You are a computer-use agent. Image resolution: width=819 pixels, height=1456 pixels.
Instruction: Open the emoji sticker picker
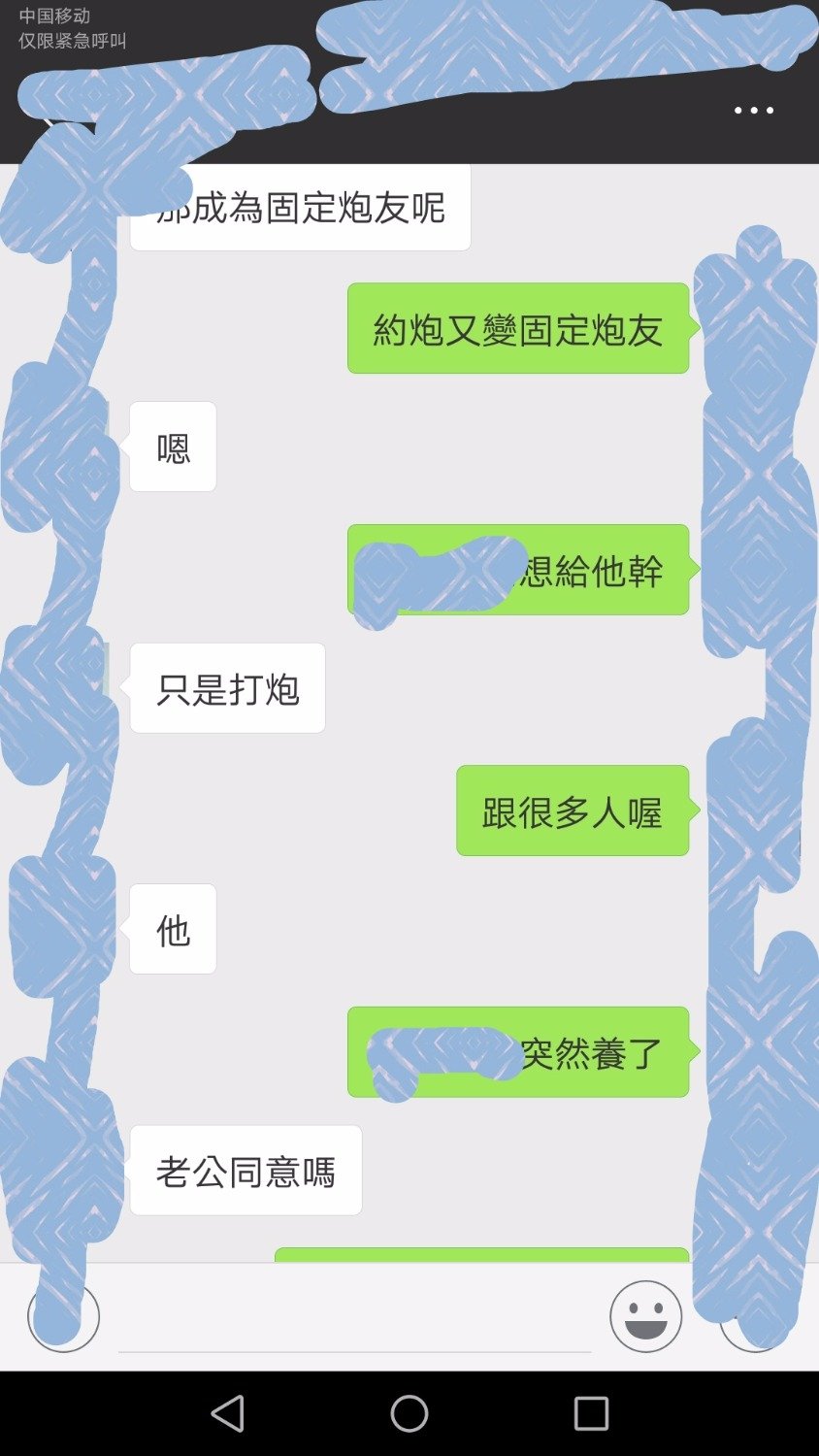click(x=645, y=1316)
